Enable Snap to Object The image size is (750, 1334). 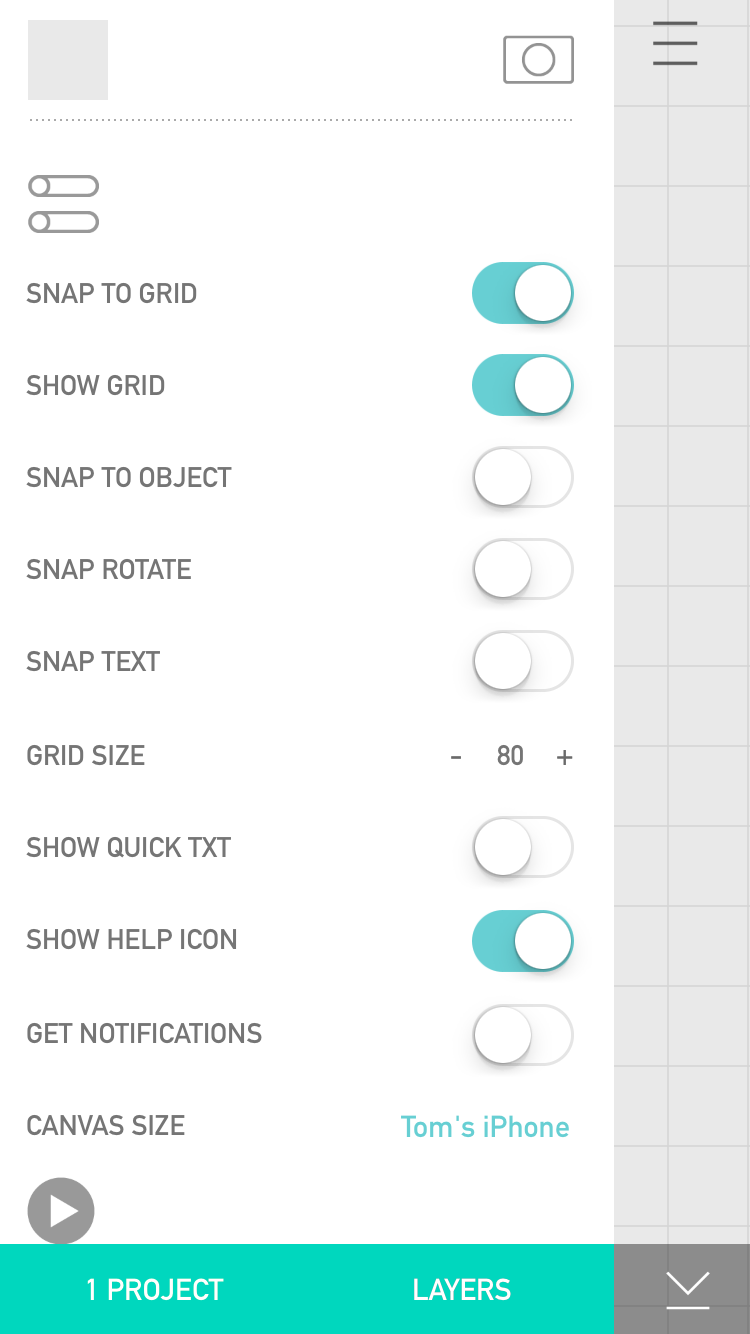click(x=522, y=477)
